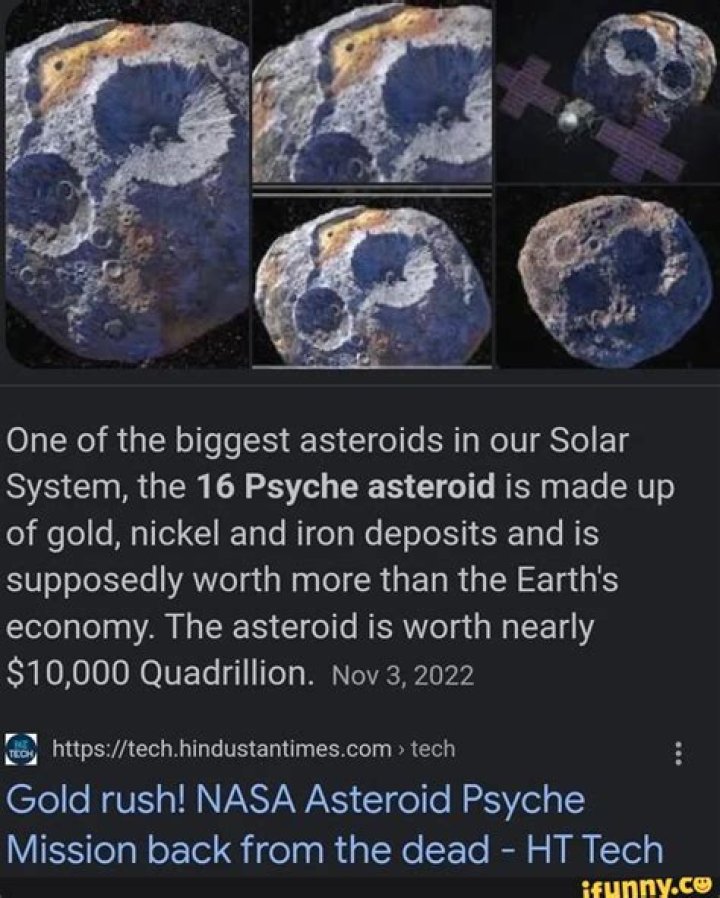
Task: Click the HT Tech favicon icon
Action: (24, 744)
